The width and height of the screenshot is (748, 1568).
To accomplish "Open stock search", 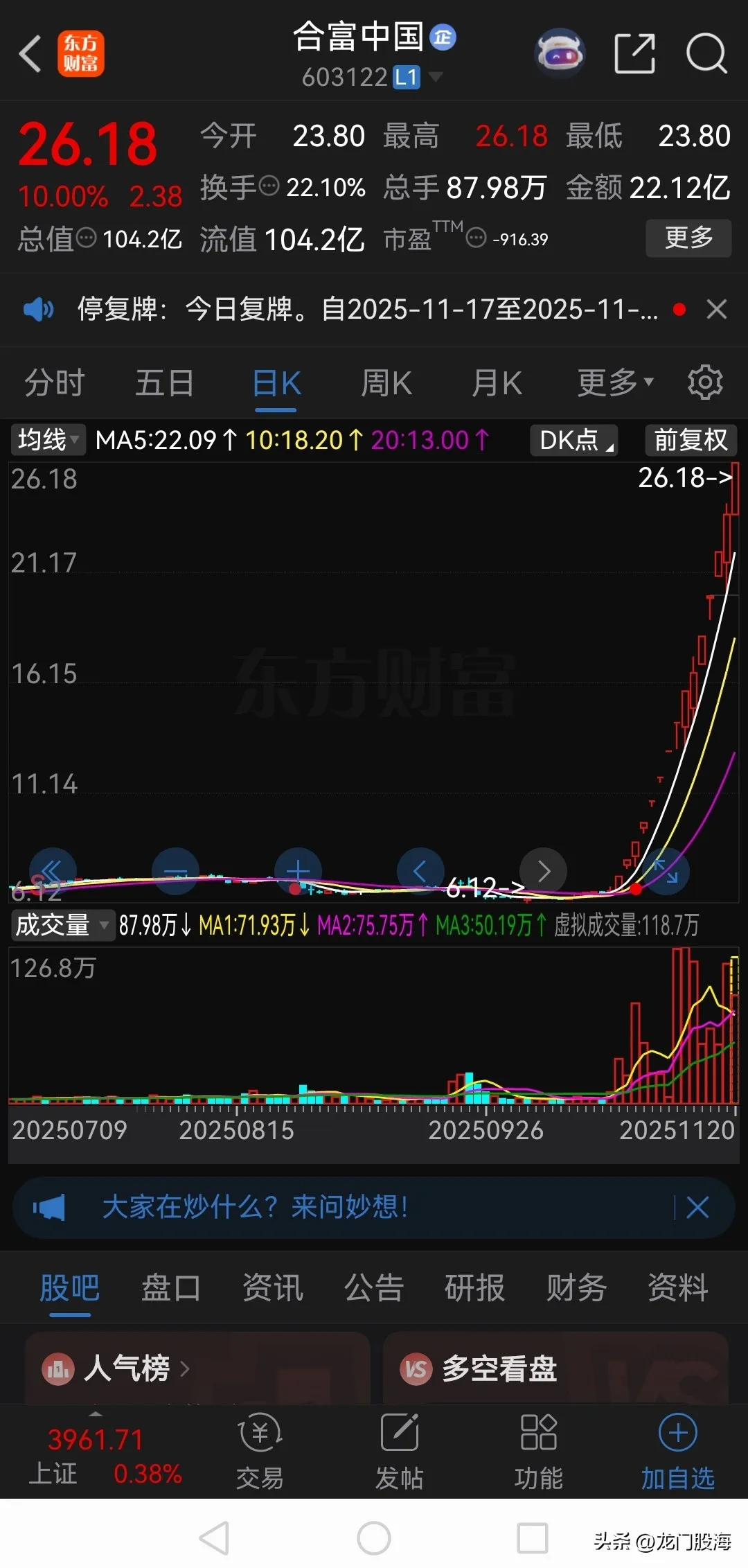I will pos(706,53).
